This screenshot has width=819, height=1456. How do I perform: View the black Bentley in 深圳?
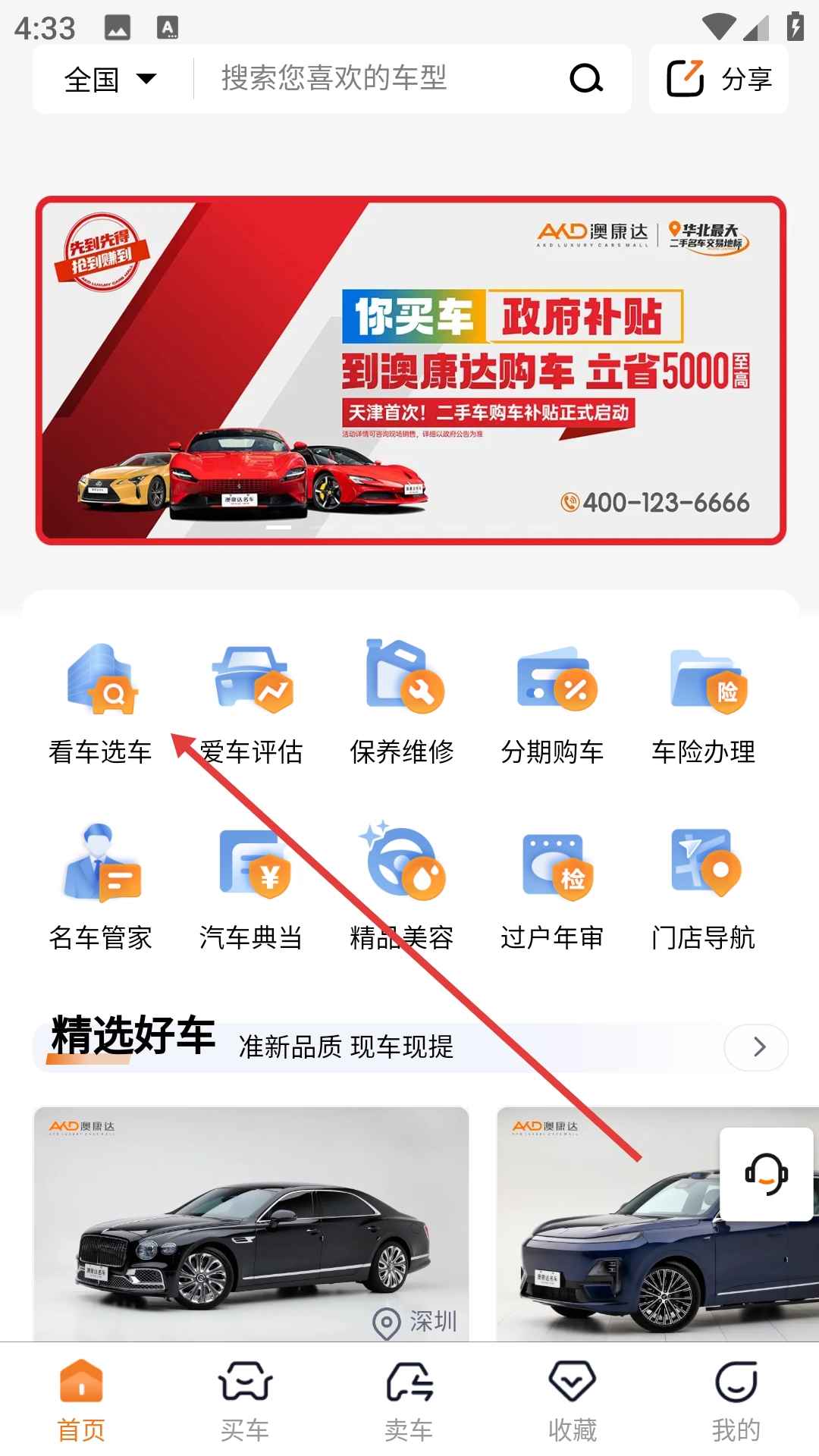(251, 1225)
